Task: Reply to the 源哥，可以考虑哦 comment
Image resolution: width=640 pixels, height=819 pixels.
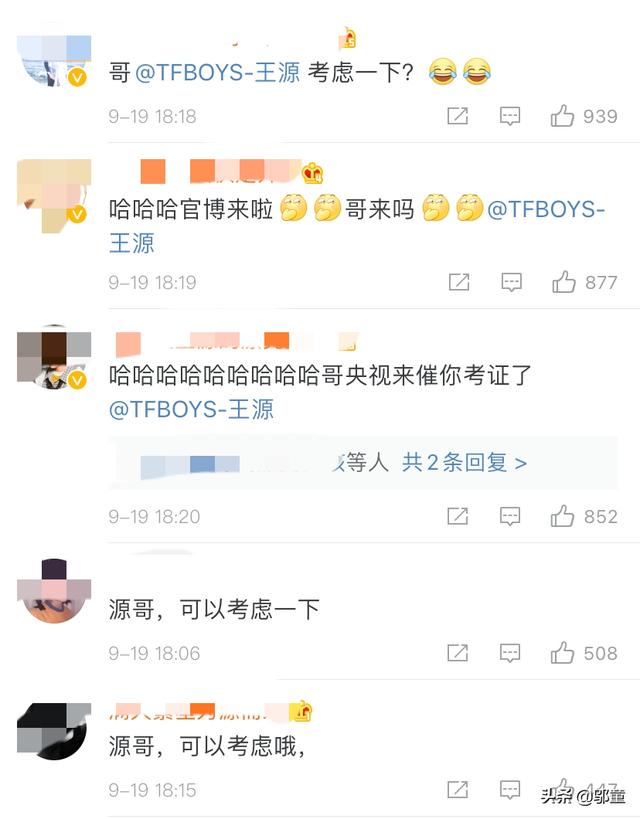Action: [x=510, y=790]
